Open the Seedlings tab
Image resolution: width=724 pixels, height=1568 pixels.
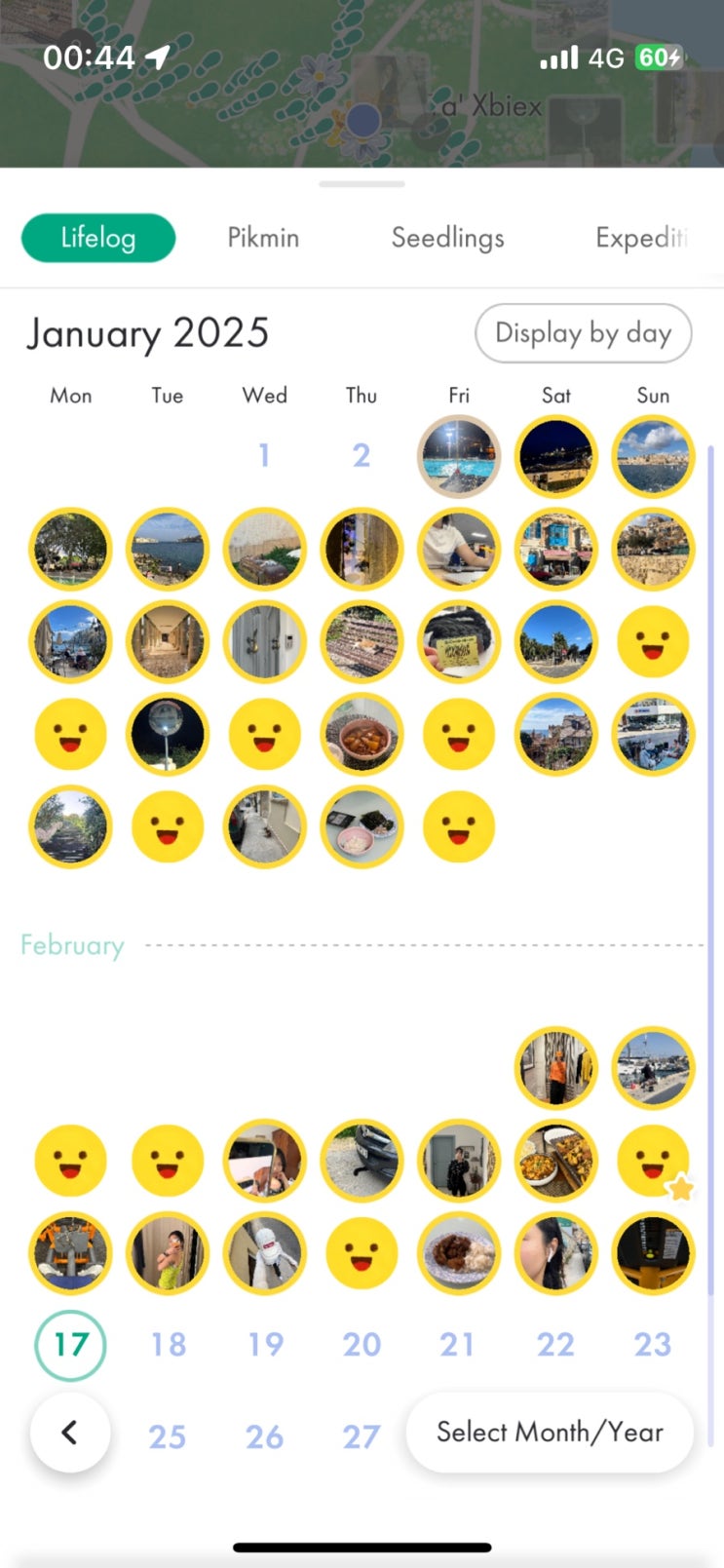click(447, 238)
